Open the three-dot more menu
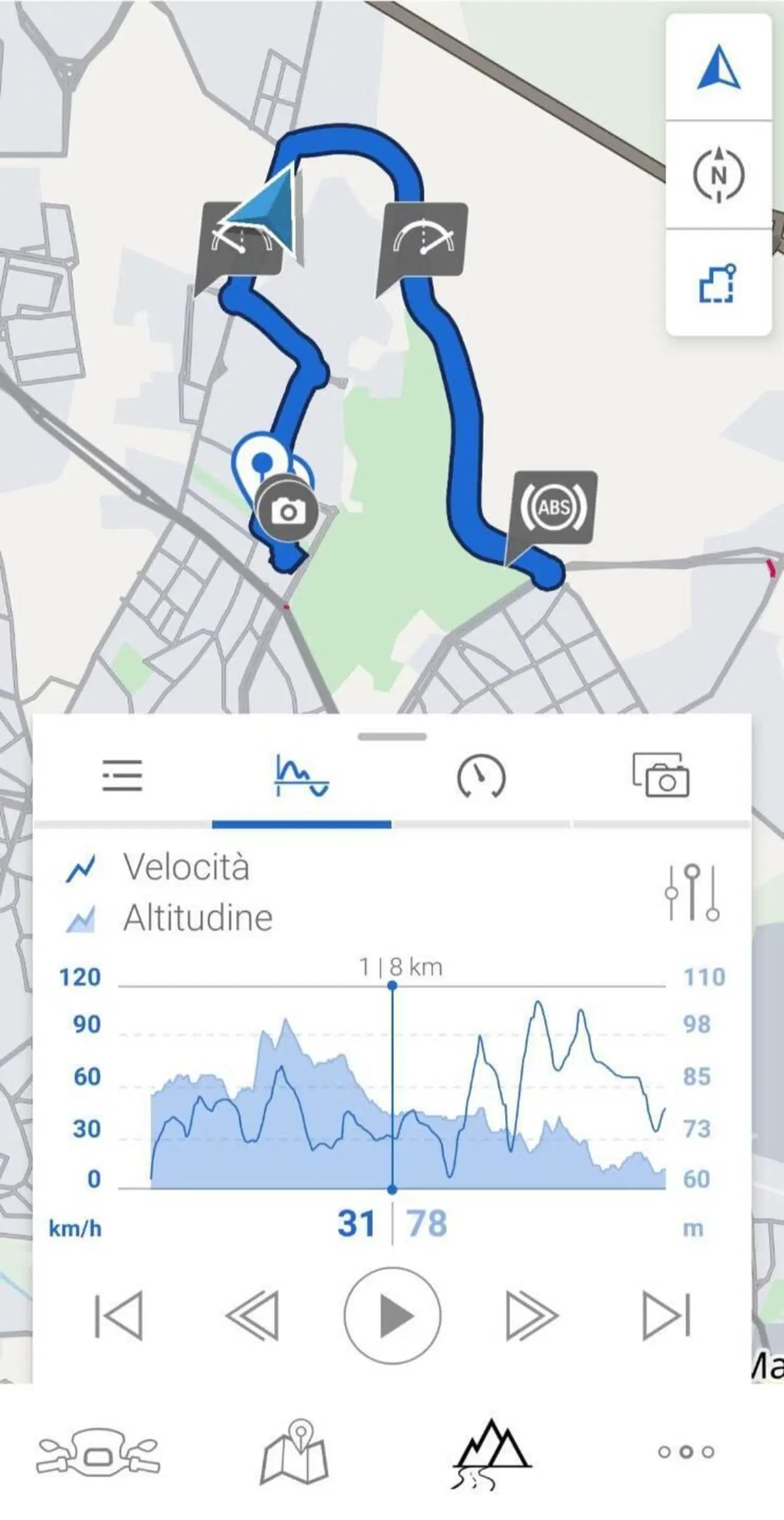Image resolution: width=784 pixels, height=1520 pixels. [x=686, y=1452]
